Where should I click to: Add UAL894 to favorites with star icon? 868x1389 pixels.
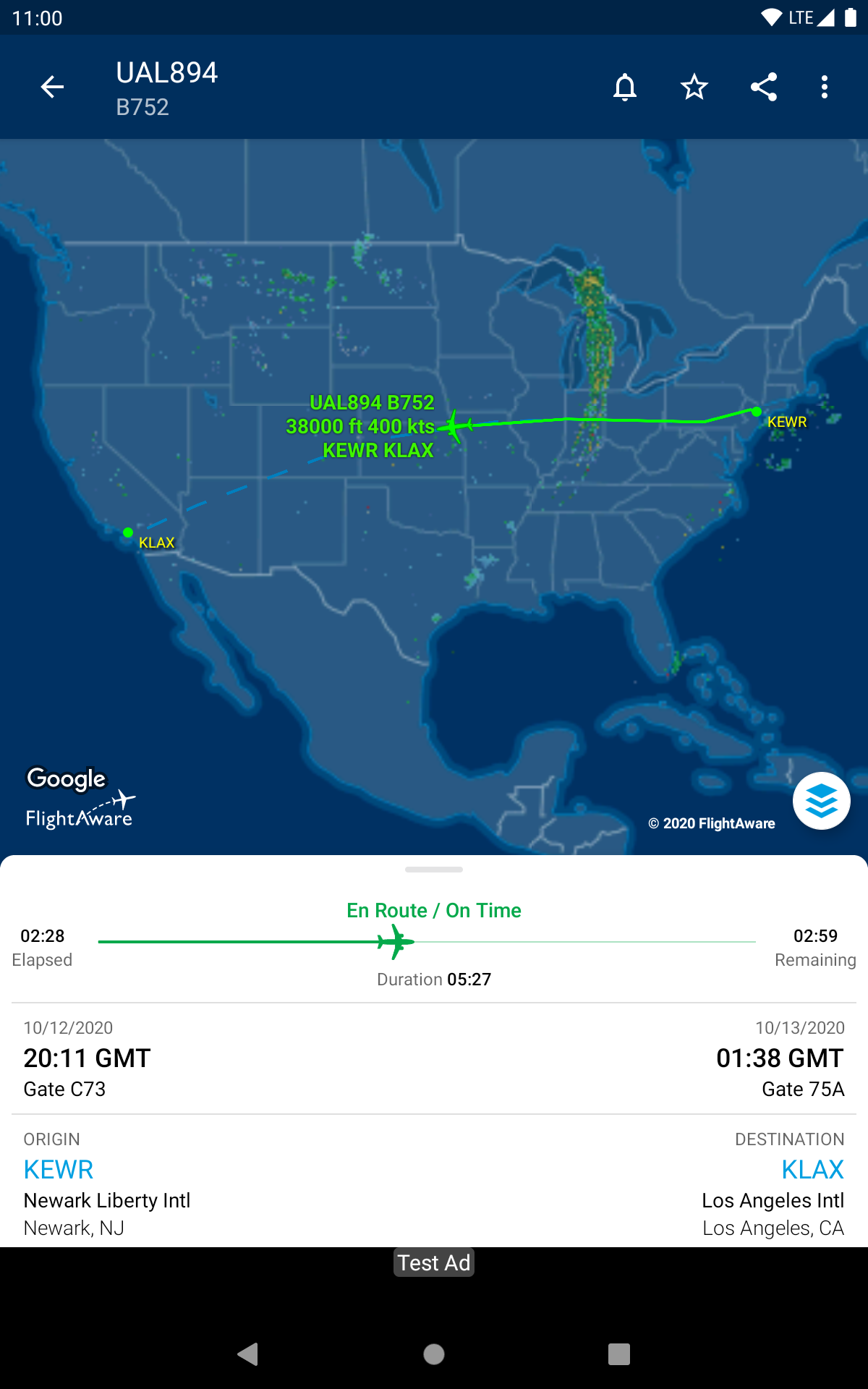694,87
